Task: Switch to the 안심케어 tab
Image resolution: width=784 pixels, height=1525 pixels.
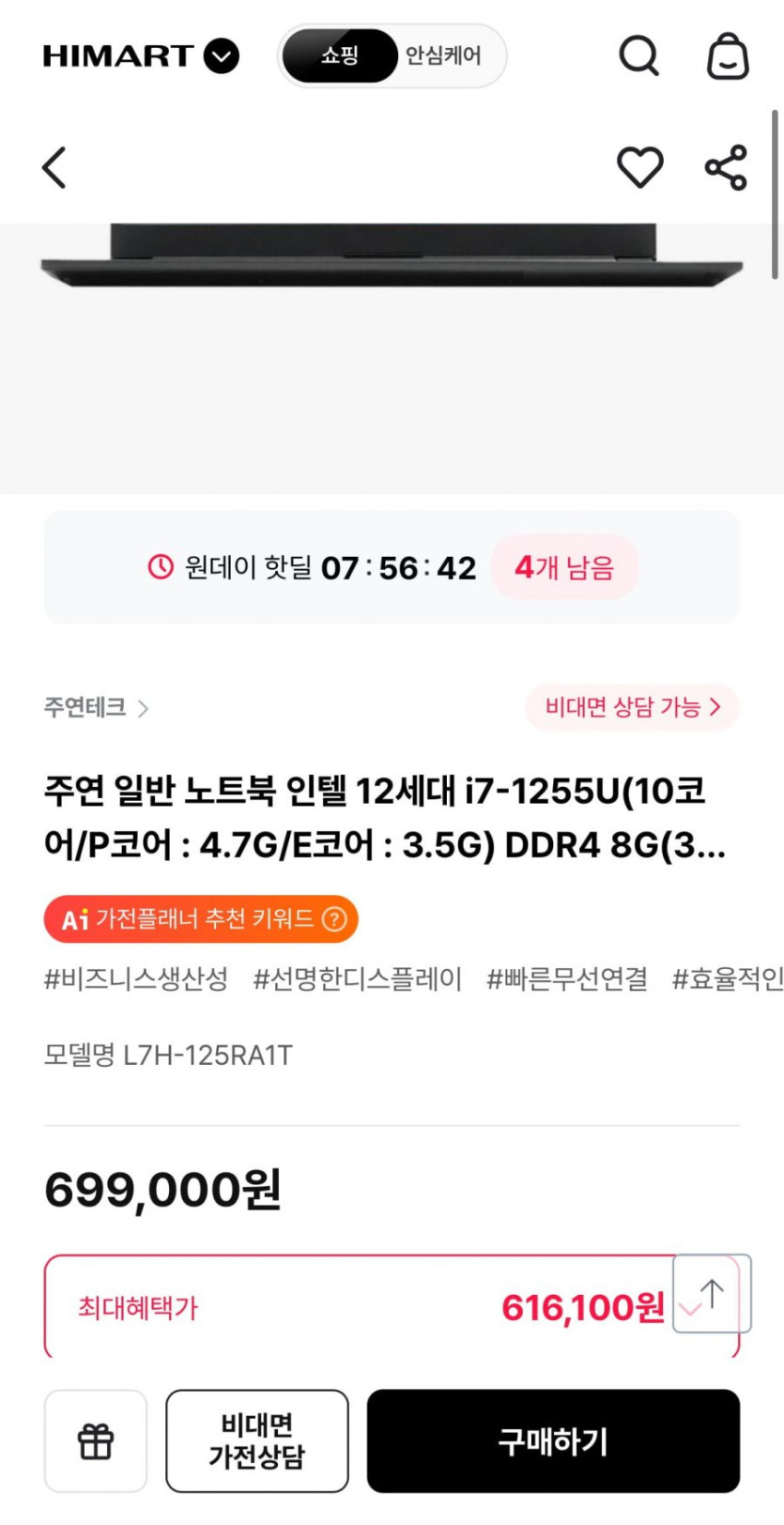Action: point(443,56)
